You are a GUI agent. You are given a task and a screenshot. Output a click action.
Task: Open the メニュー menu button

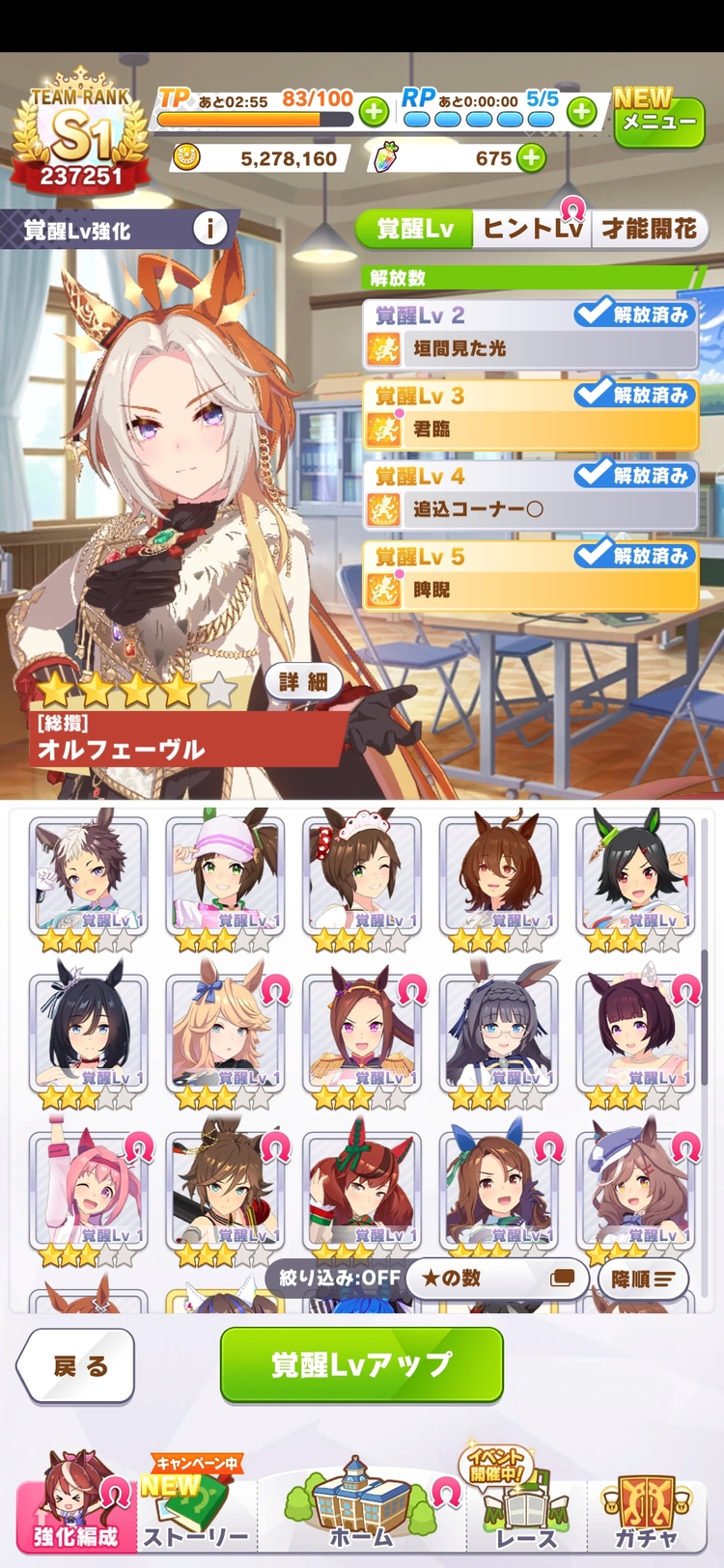point(658,123)
